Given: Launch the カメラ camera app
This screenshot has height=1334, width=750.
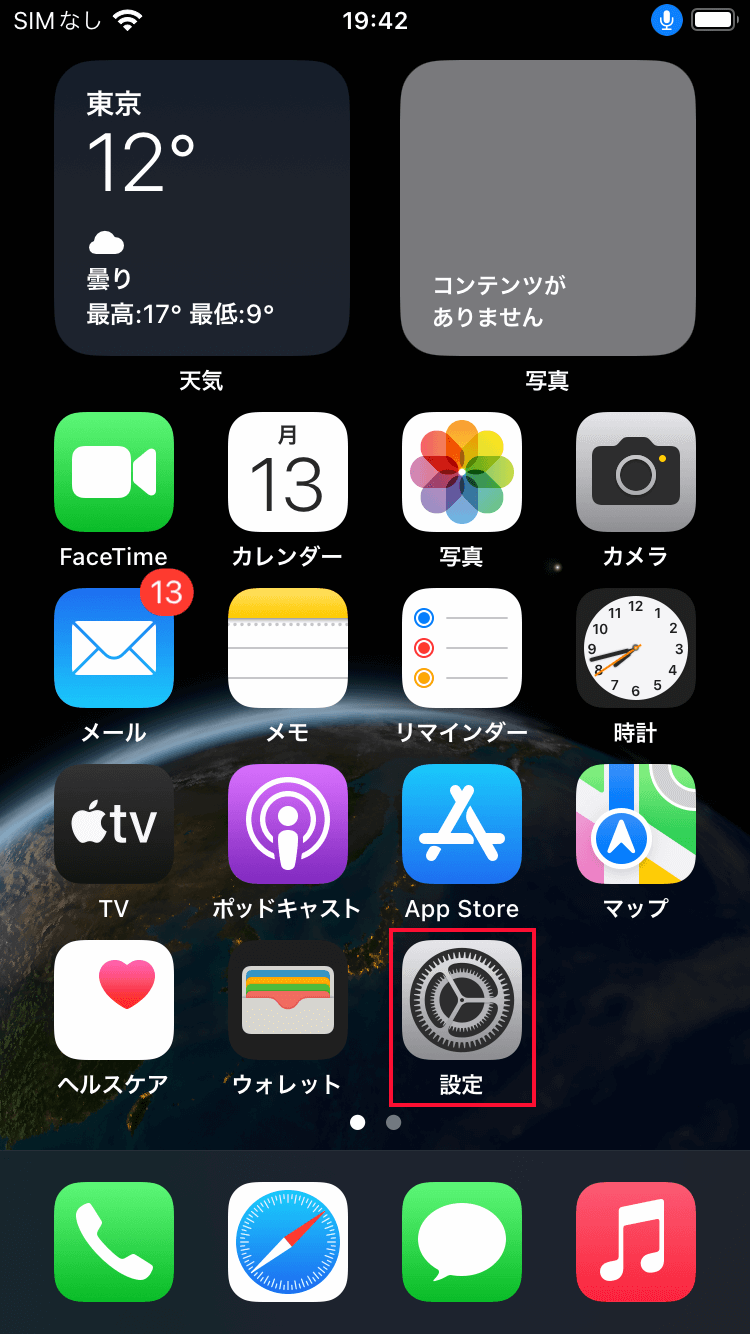Looking at the screenshot, I should [636, 472].
